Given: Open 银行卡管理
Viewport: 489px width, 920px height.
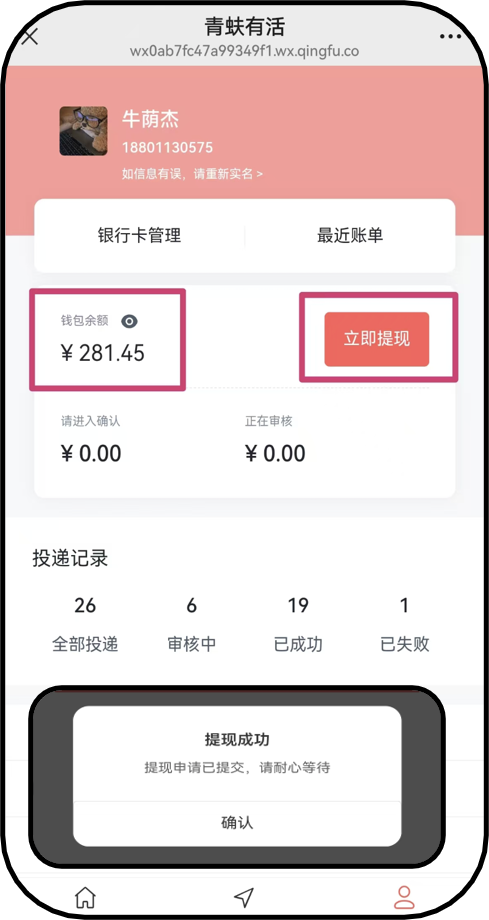Looking at the screenshot, I should [140, 236].
